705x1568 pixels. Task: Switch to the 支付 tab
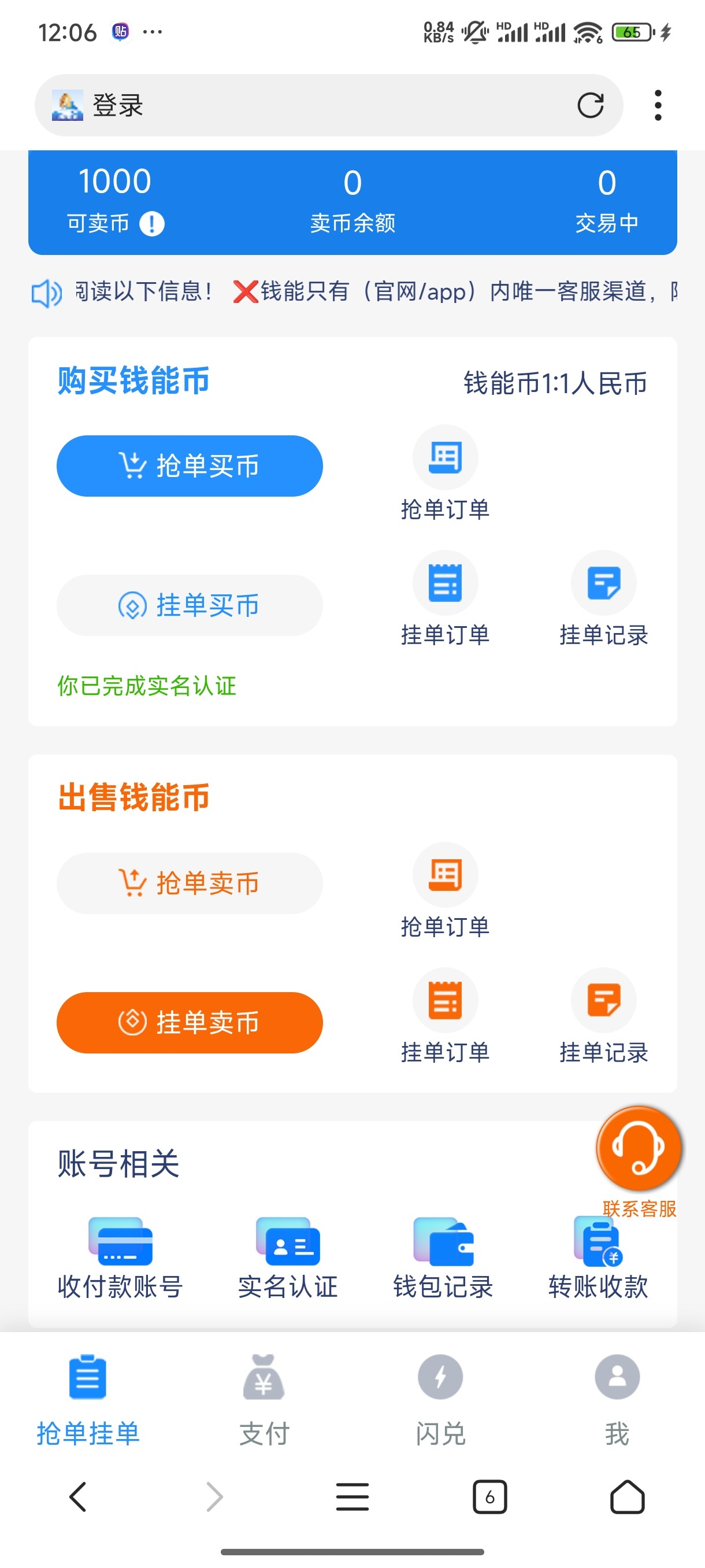pyautogui.click(x=264, y=1400)
